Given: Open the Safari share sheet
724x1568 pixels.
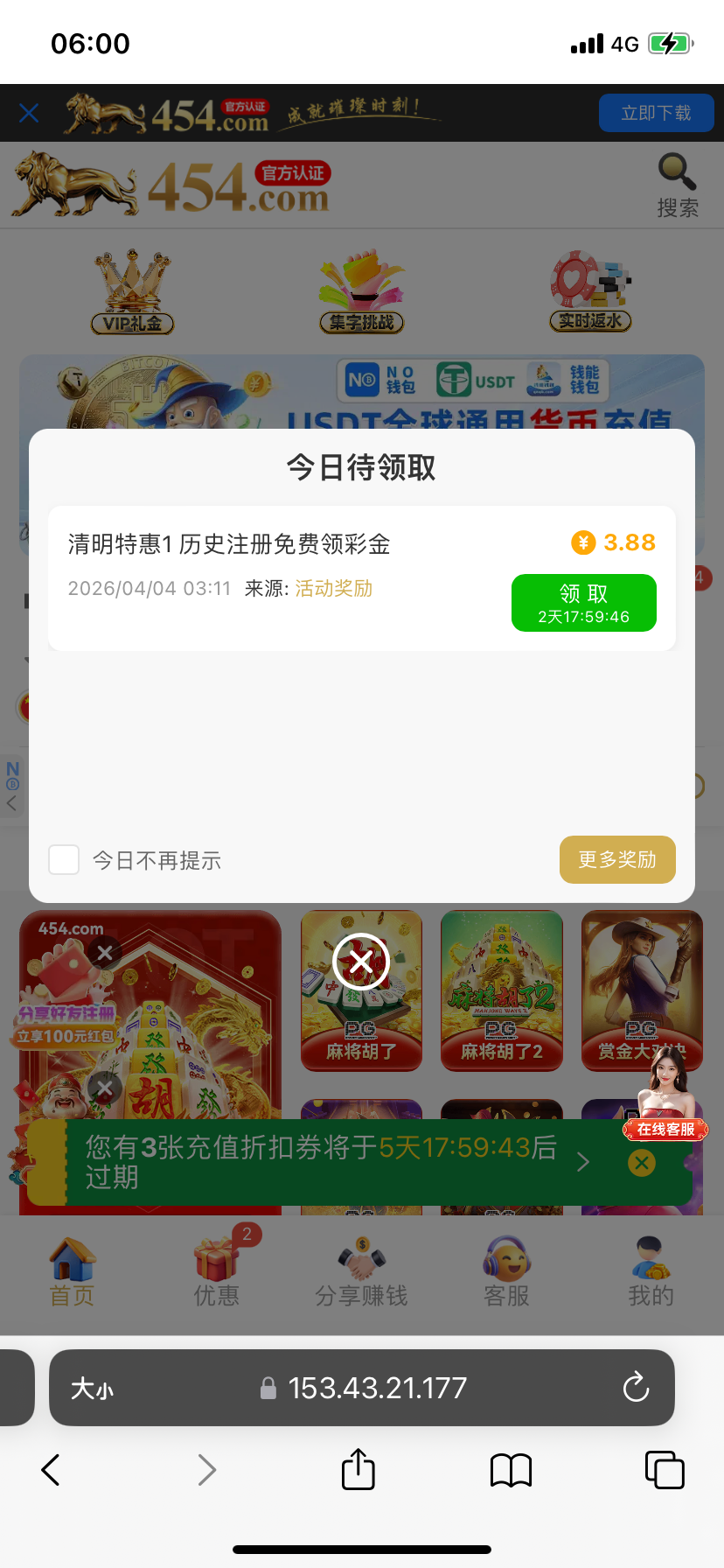Looking at the screenshot, I should click(358, 1469).
